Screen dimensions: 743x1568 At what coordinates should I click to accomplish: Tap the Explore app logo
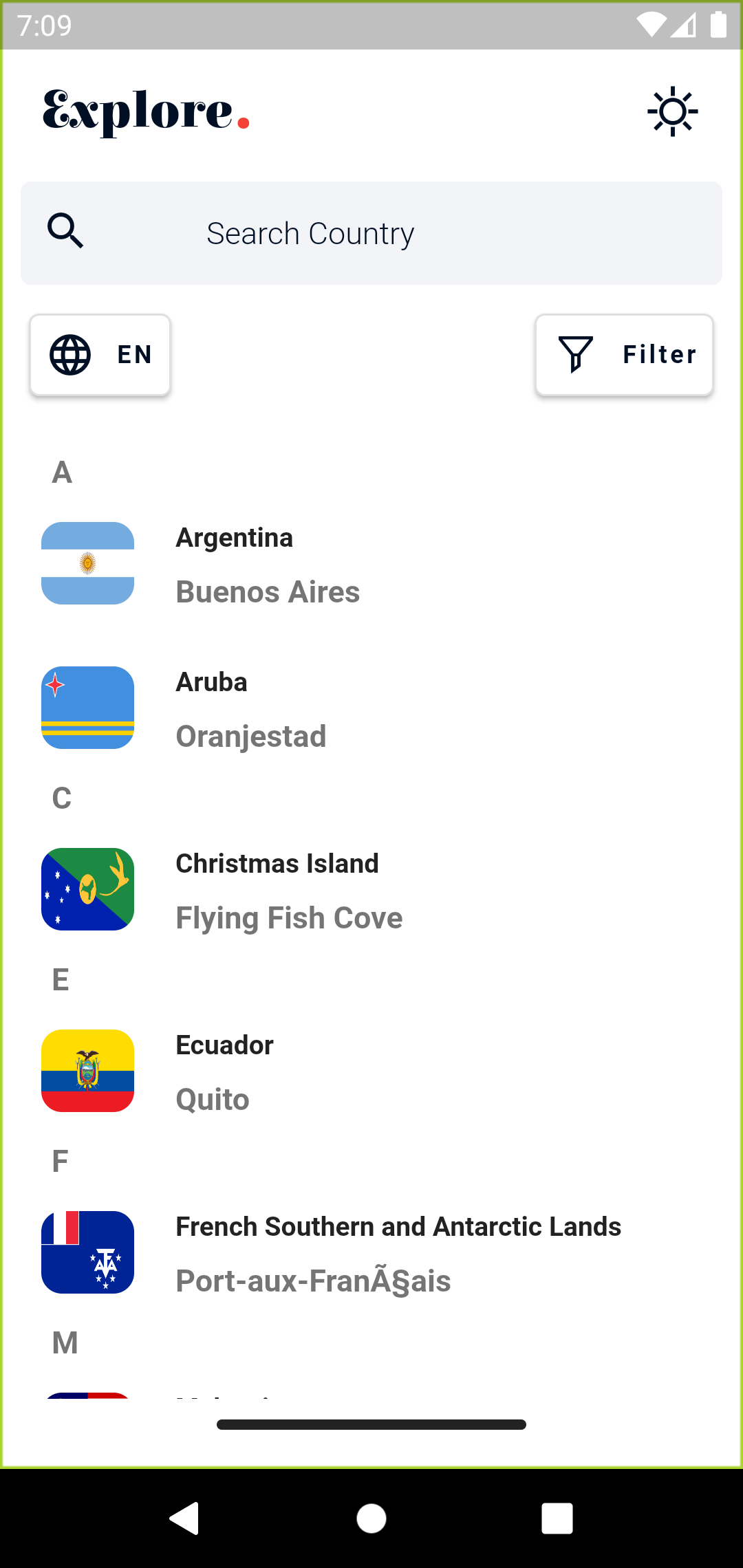click(x=146, y=112)
